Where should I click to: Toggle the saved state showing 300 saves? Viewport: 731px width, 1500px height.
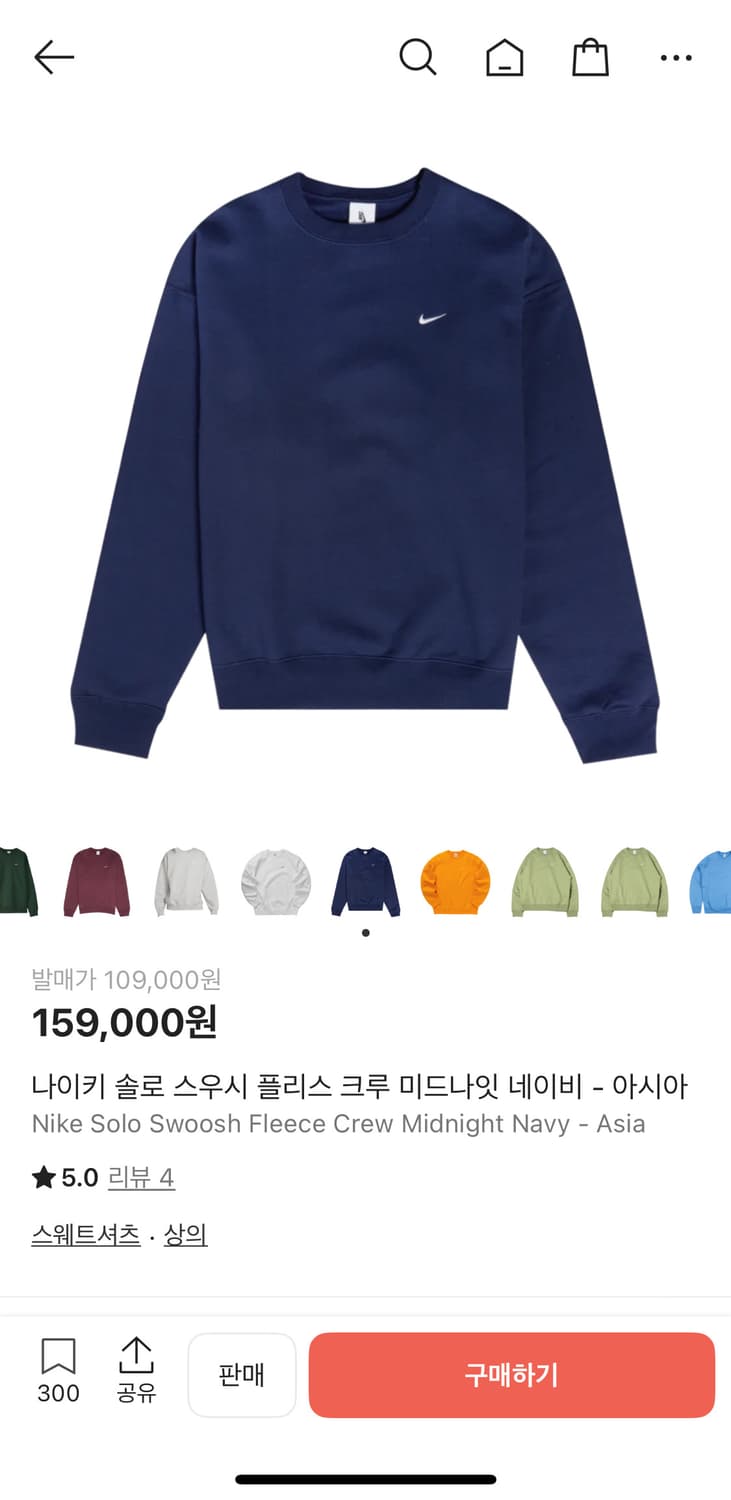(59, 1372)
